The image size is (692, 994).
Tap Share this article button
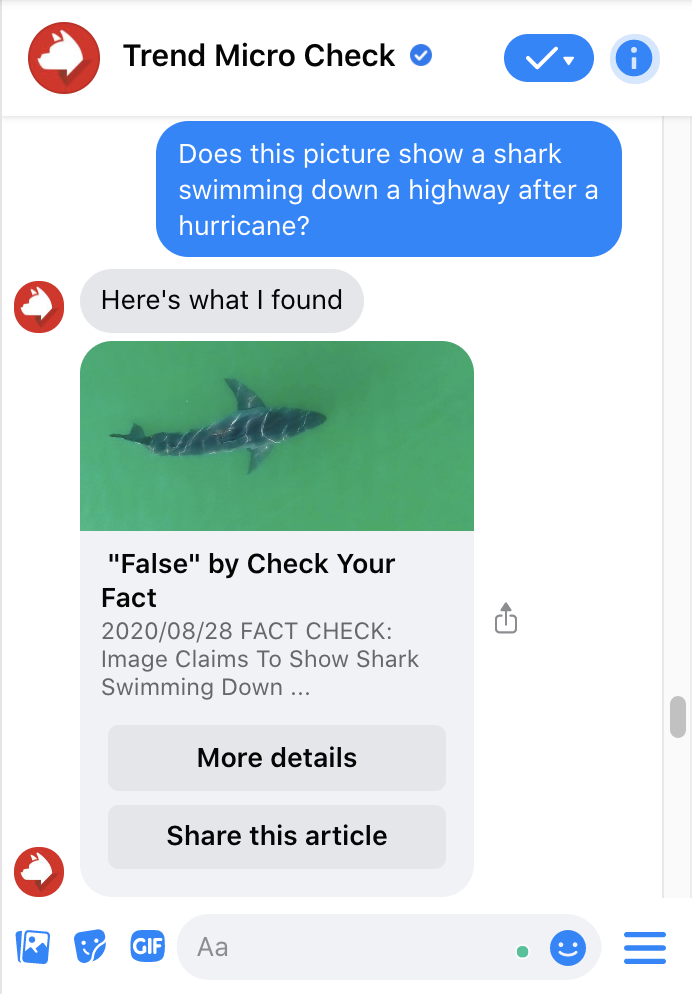tap(277, 836)
